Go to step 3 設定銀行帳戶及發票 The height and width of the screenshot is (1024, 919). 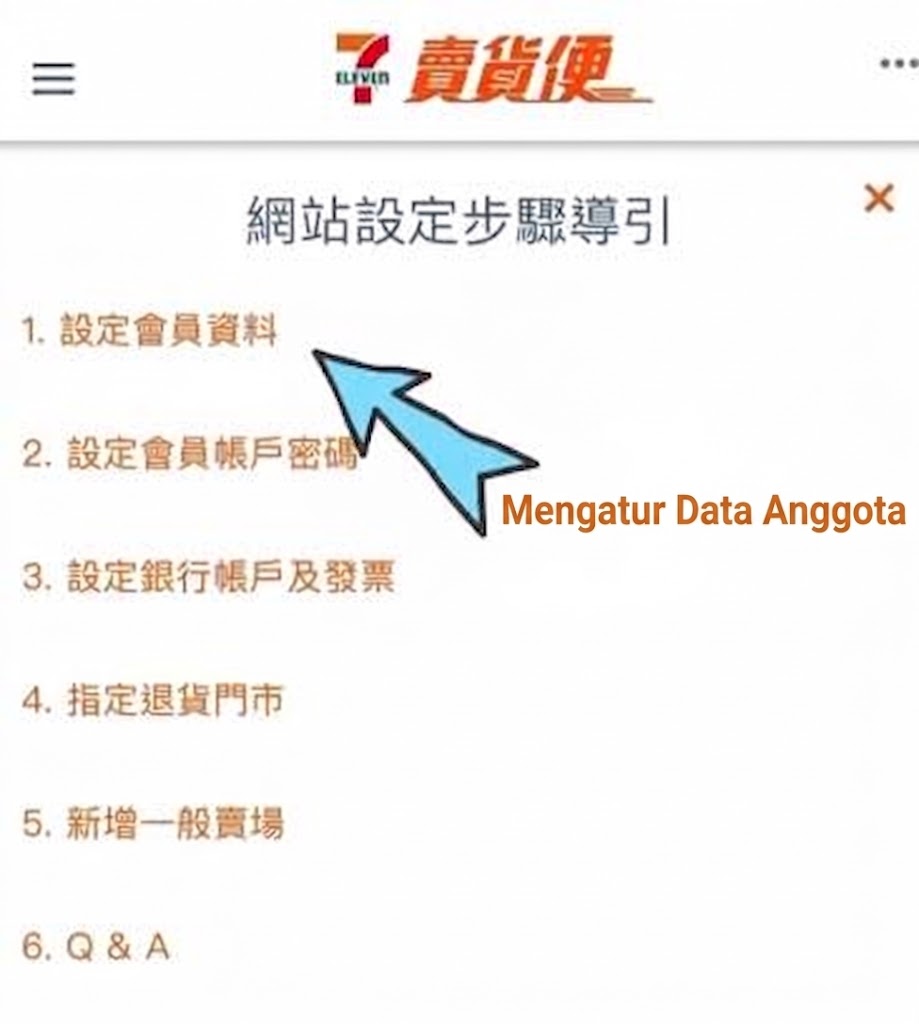pyautogui.click(x=208, y=577)
